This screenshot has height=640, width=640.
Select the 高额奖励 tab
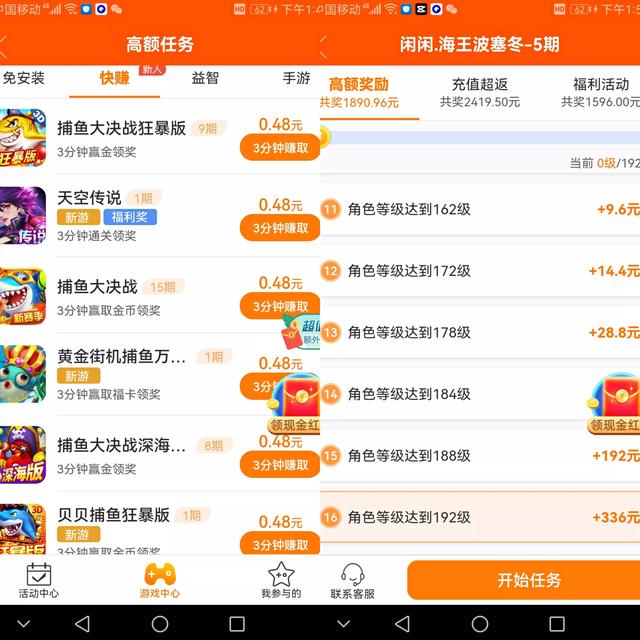click(x=359, y=92)
